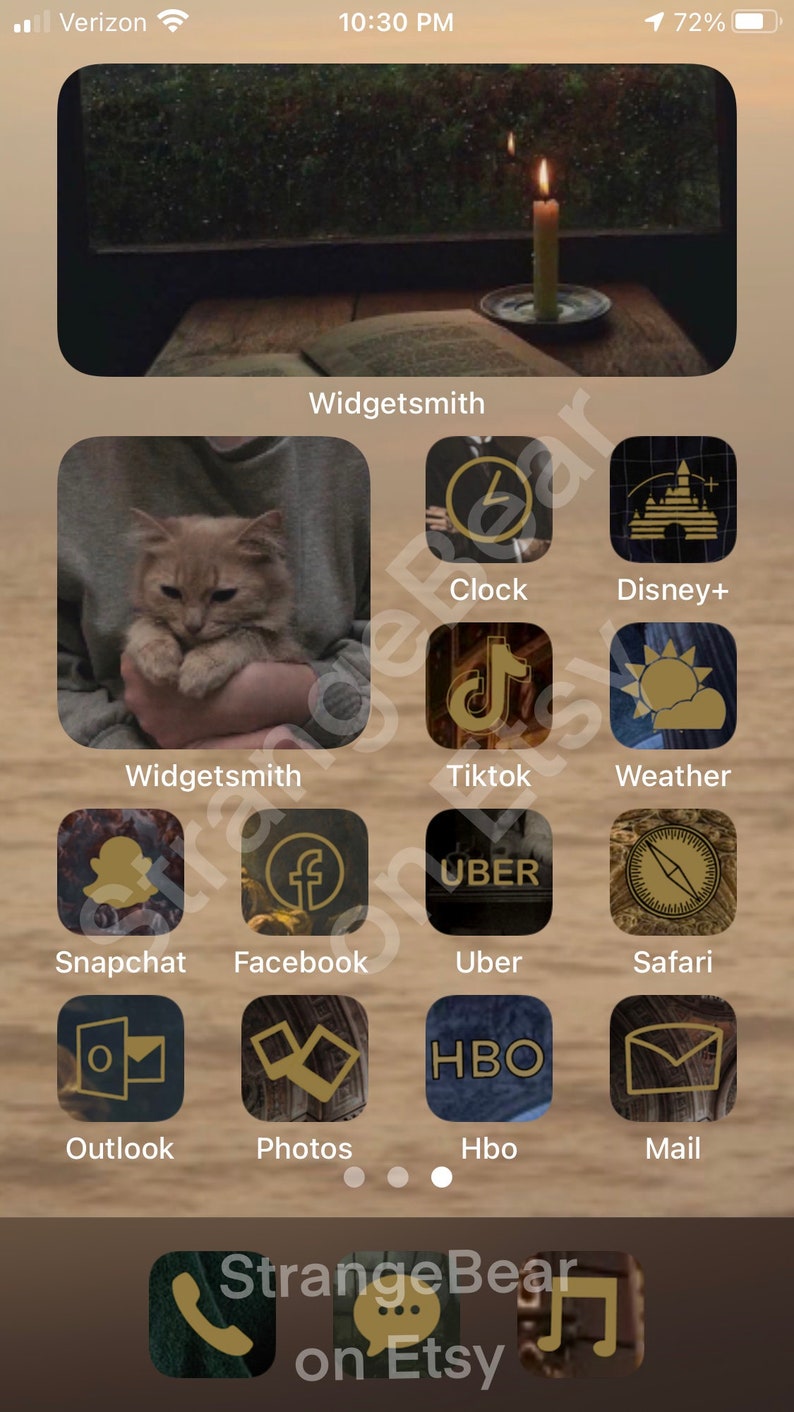Open Outlook

pos(121,1058)
